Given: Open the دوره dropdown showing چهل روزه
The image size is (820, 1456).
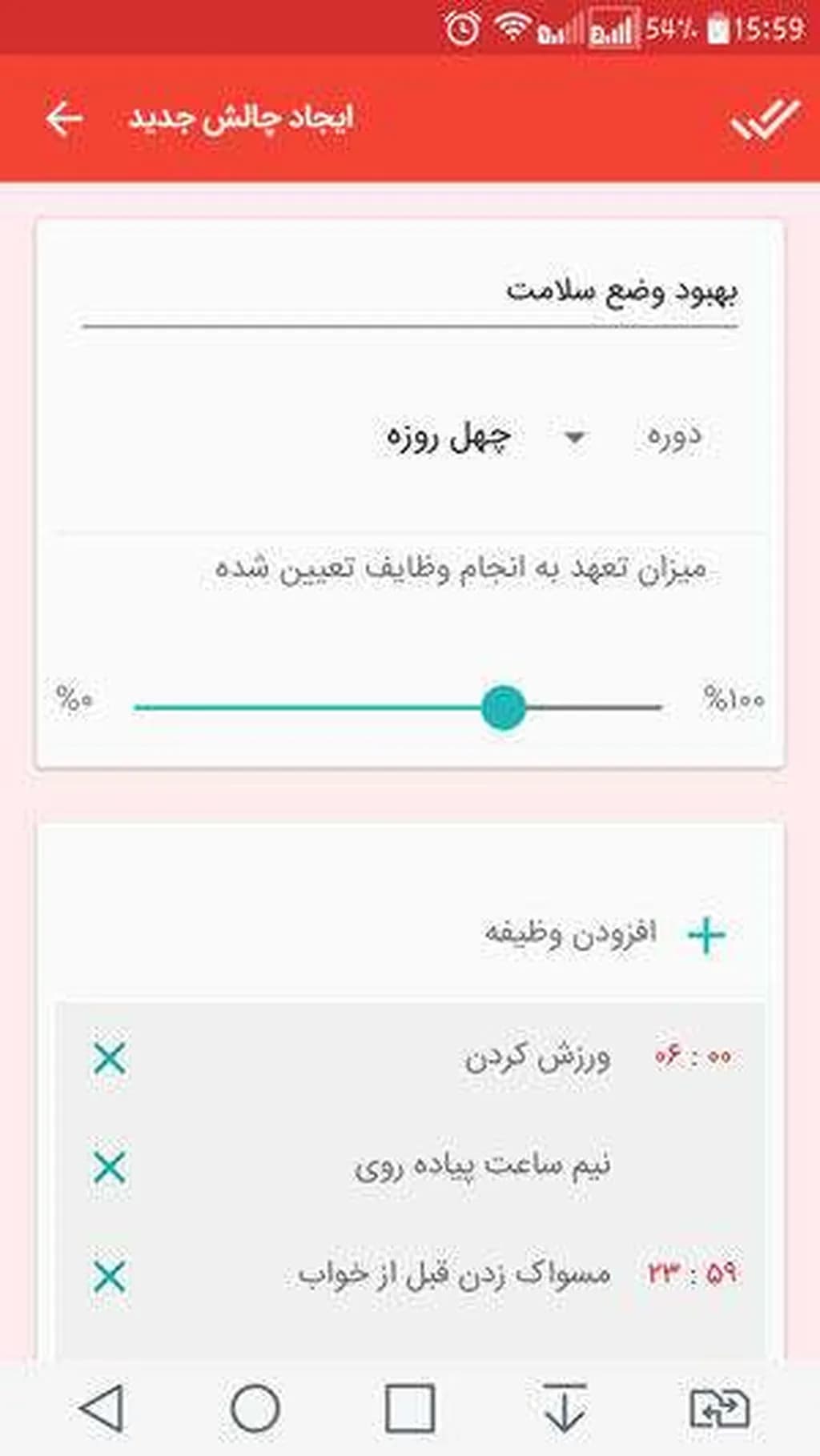Looking at the screenshot, I should [480, 437].
